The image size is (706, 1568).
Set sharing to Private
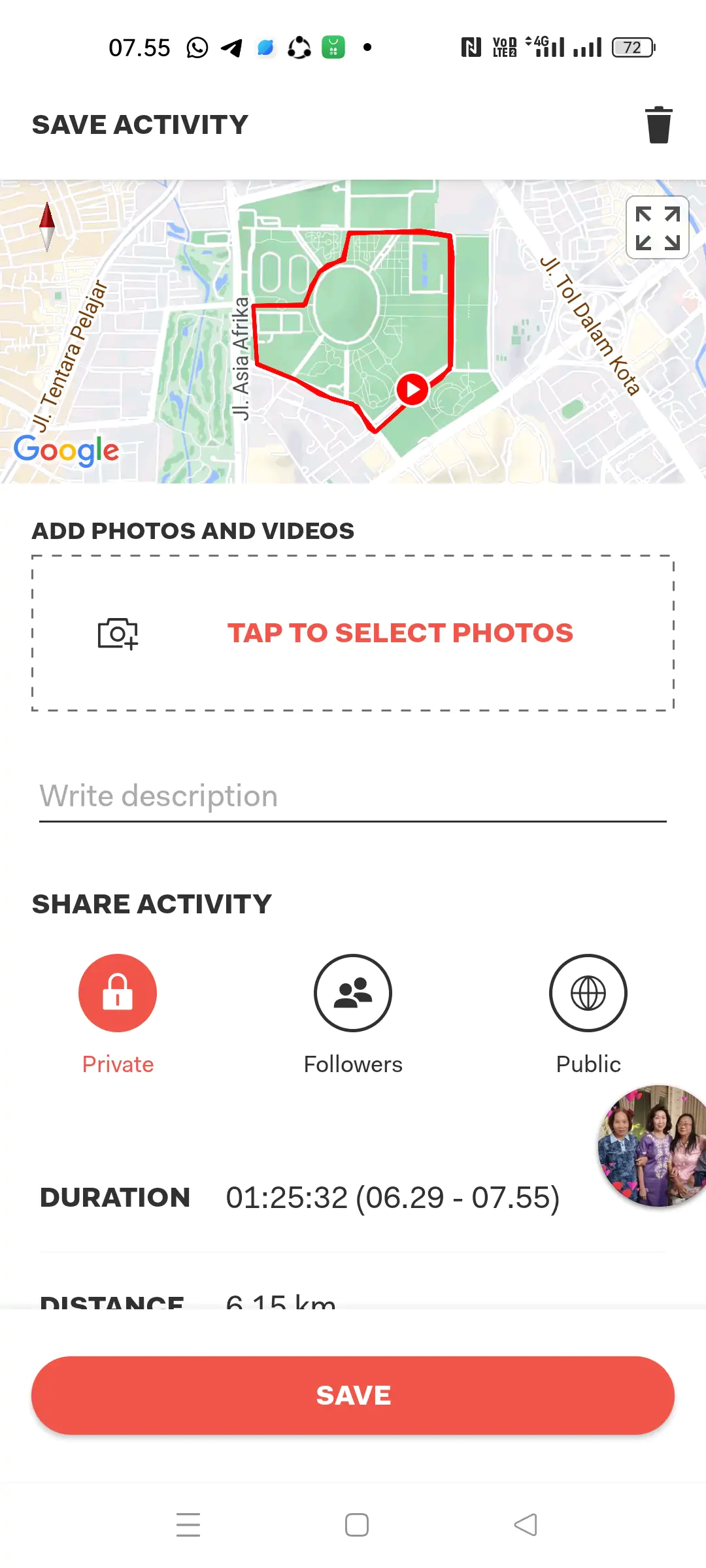point(118,993)
